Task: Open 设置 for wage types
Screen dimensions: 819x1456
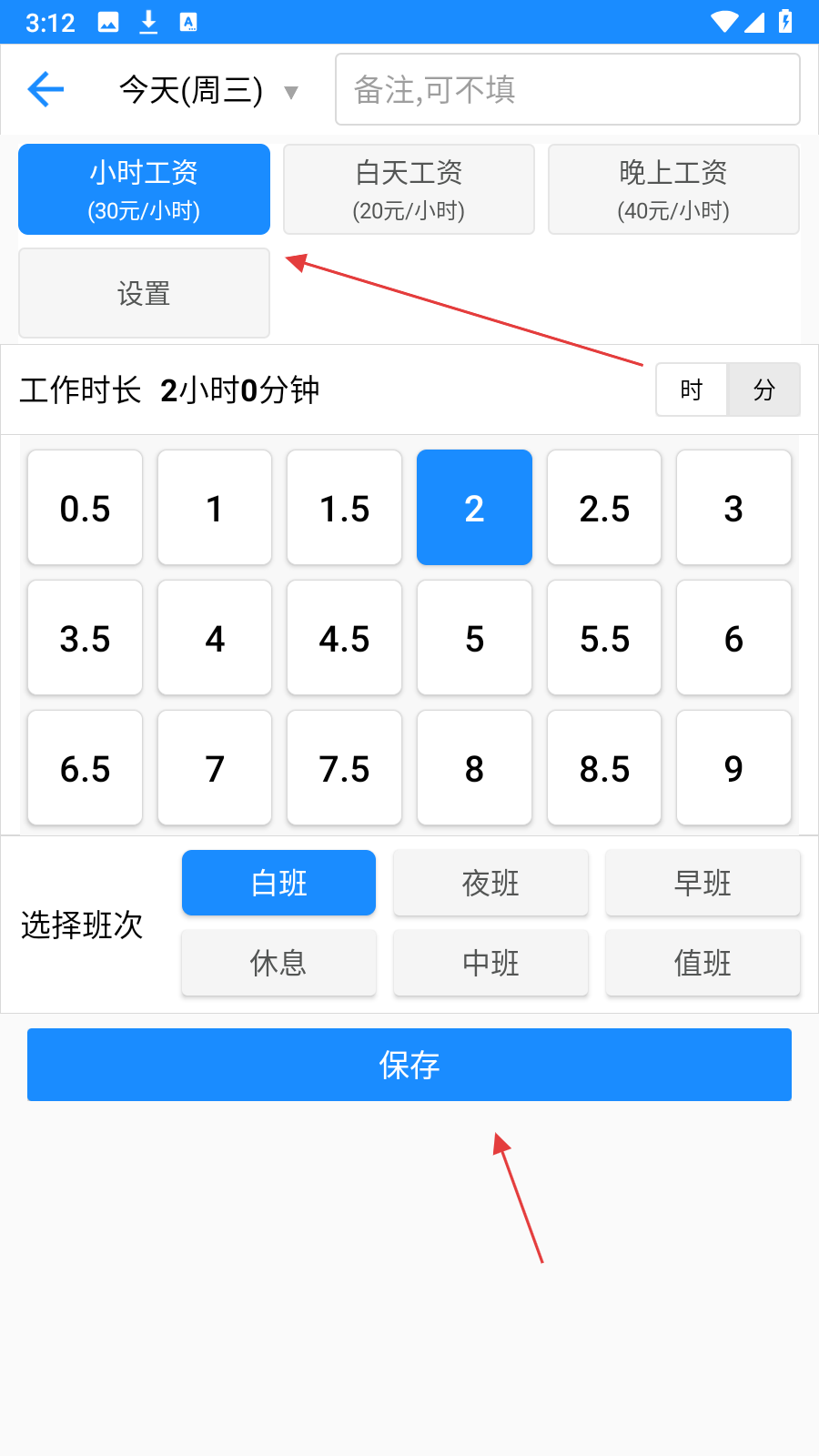Action: pyautogui.click(x=144, y=293)
